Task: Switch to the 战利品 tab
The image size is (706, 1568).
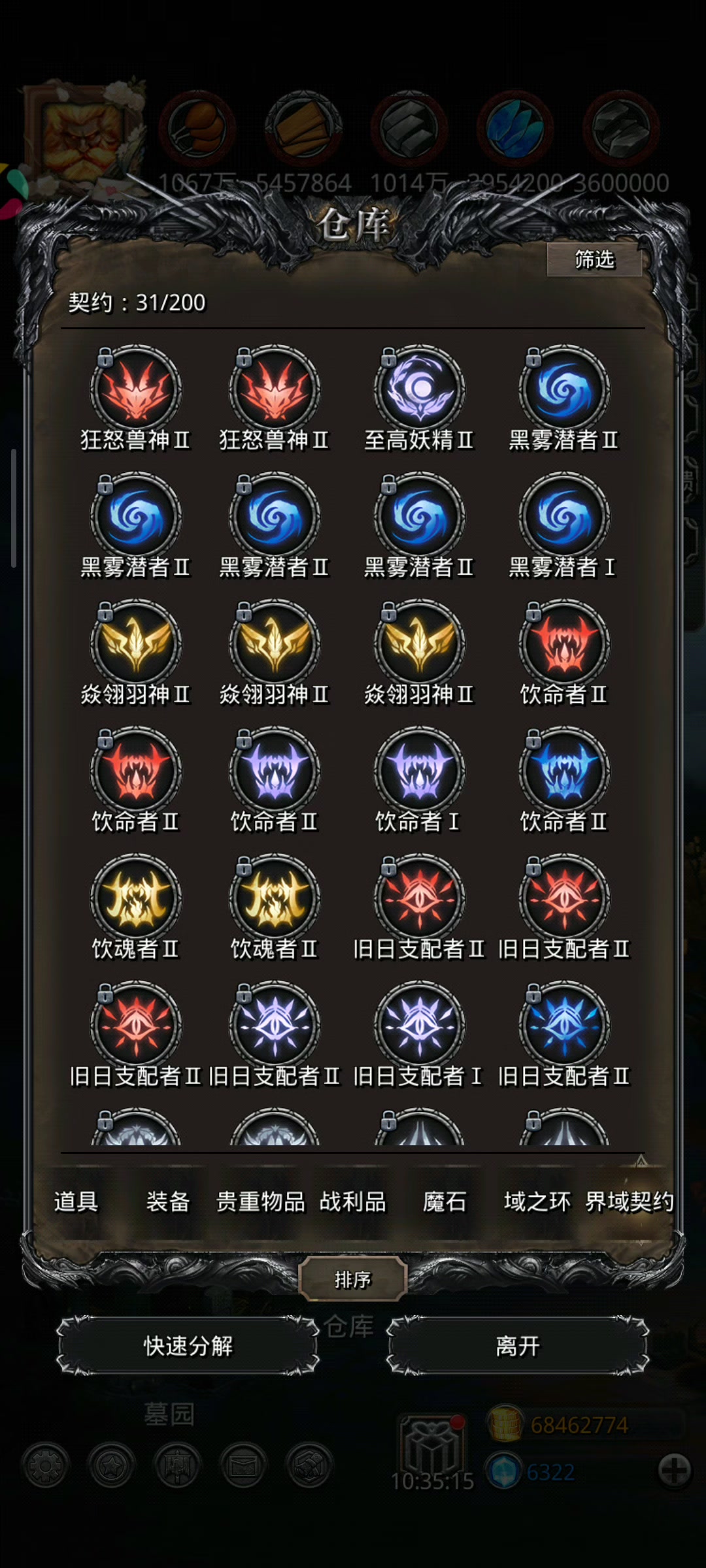Action: pyautogui.click(x=352, y=1201)
